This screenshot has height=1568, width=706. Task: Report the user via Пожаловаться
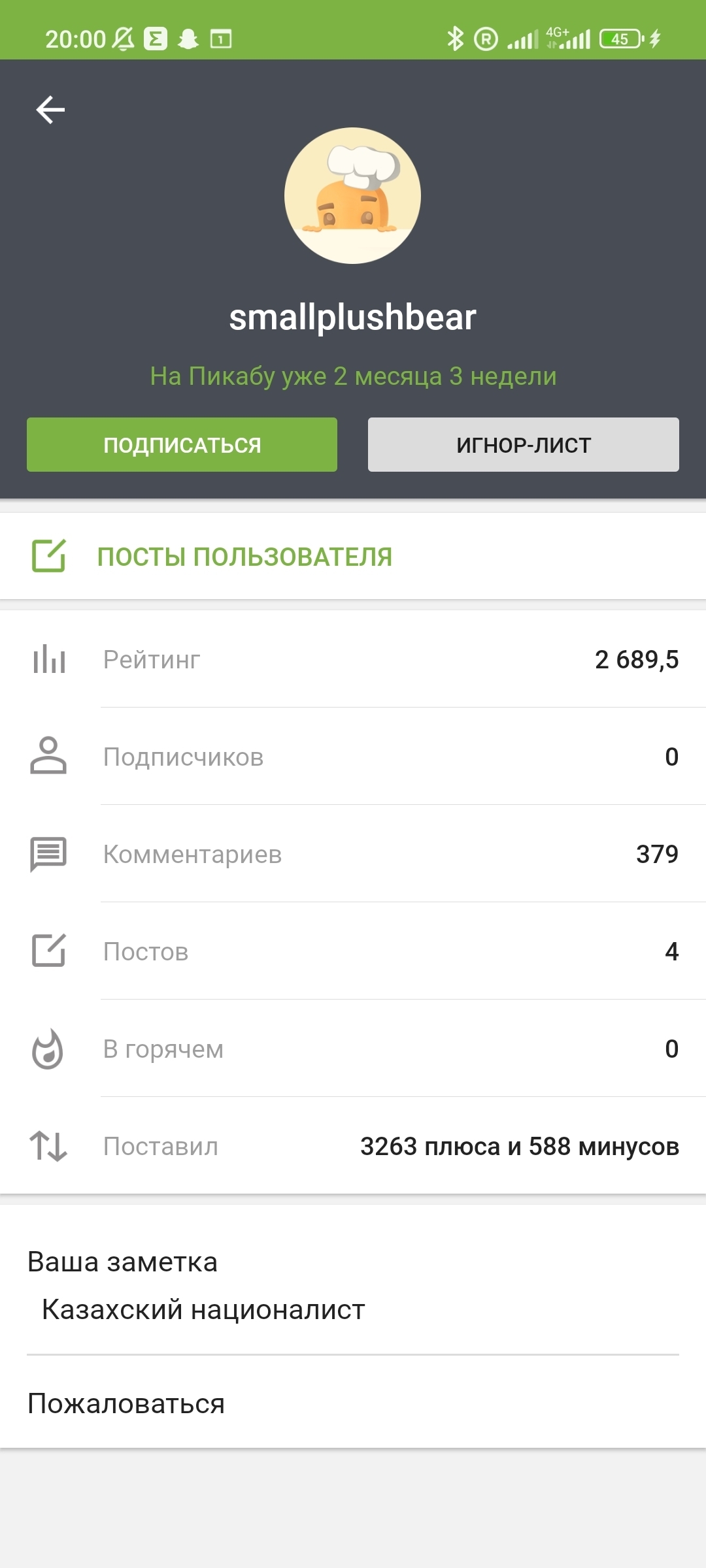click(x=126, y=1404)
